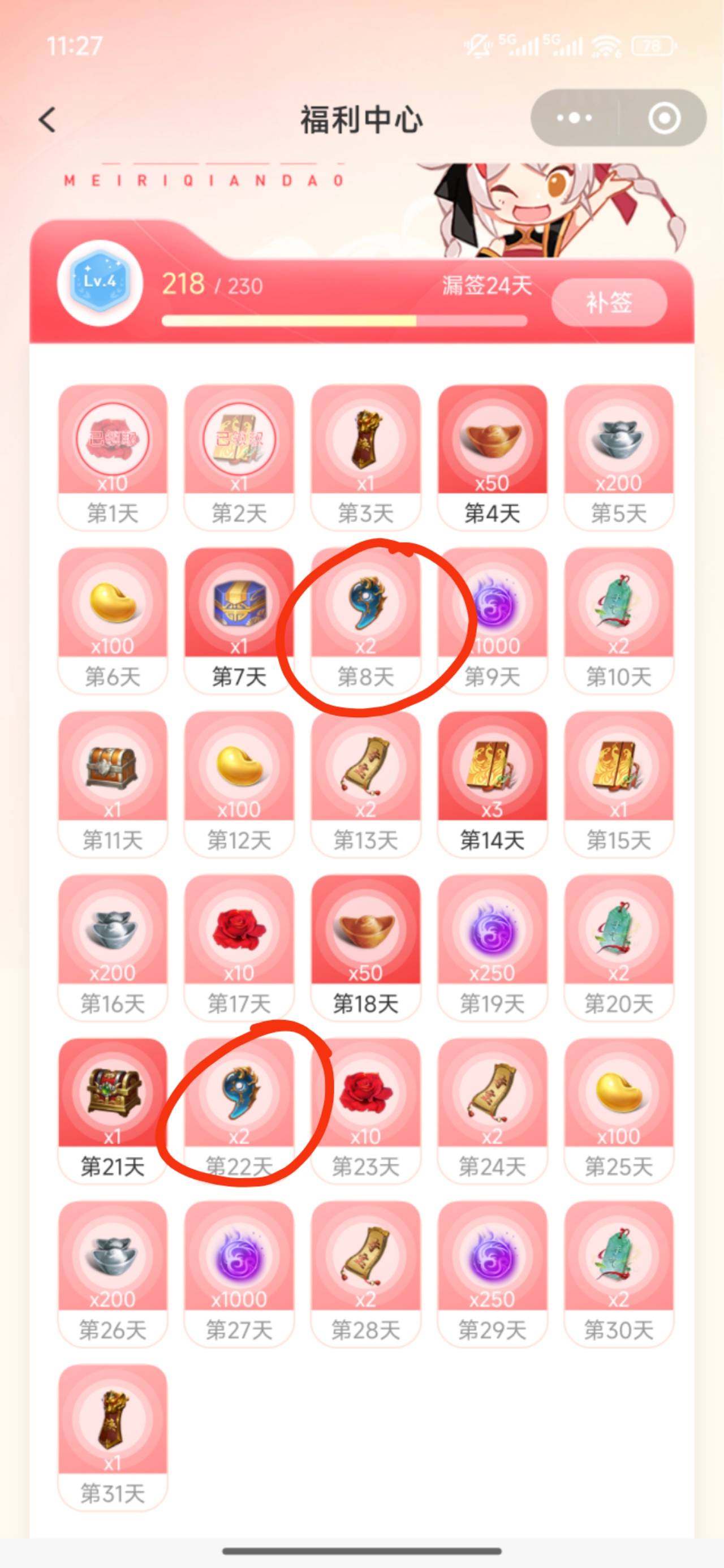Claim the 第4天 x50 gold ingot
Screen dimensions: 724x1568
coord(492,456)
